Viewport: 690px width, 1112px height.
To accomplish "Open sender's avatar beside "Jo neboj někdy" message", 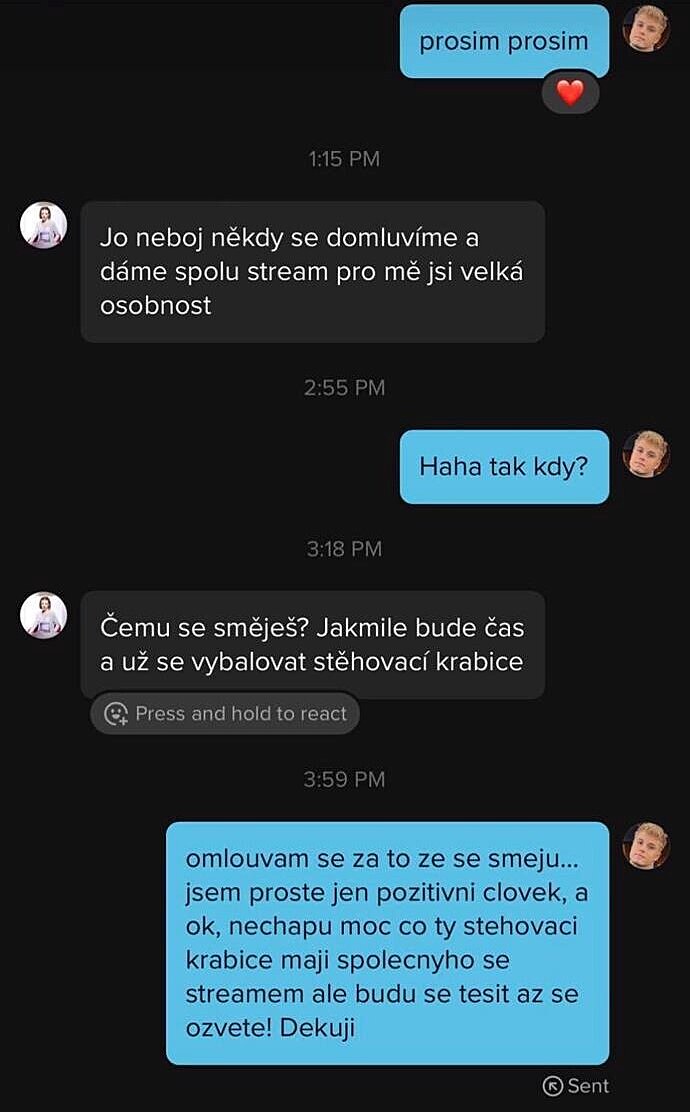I will 44,225.
